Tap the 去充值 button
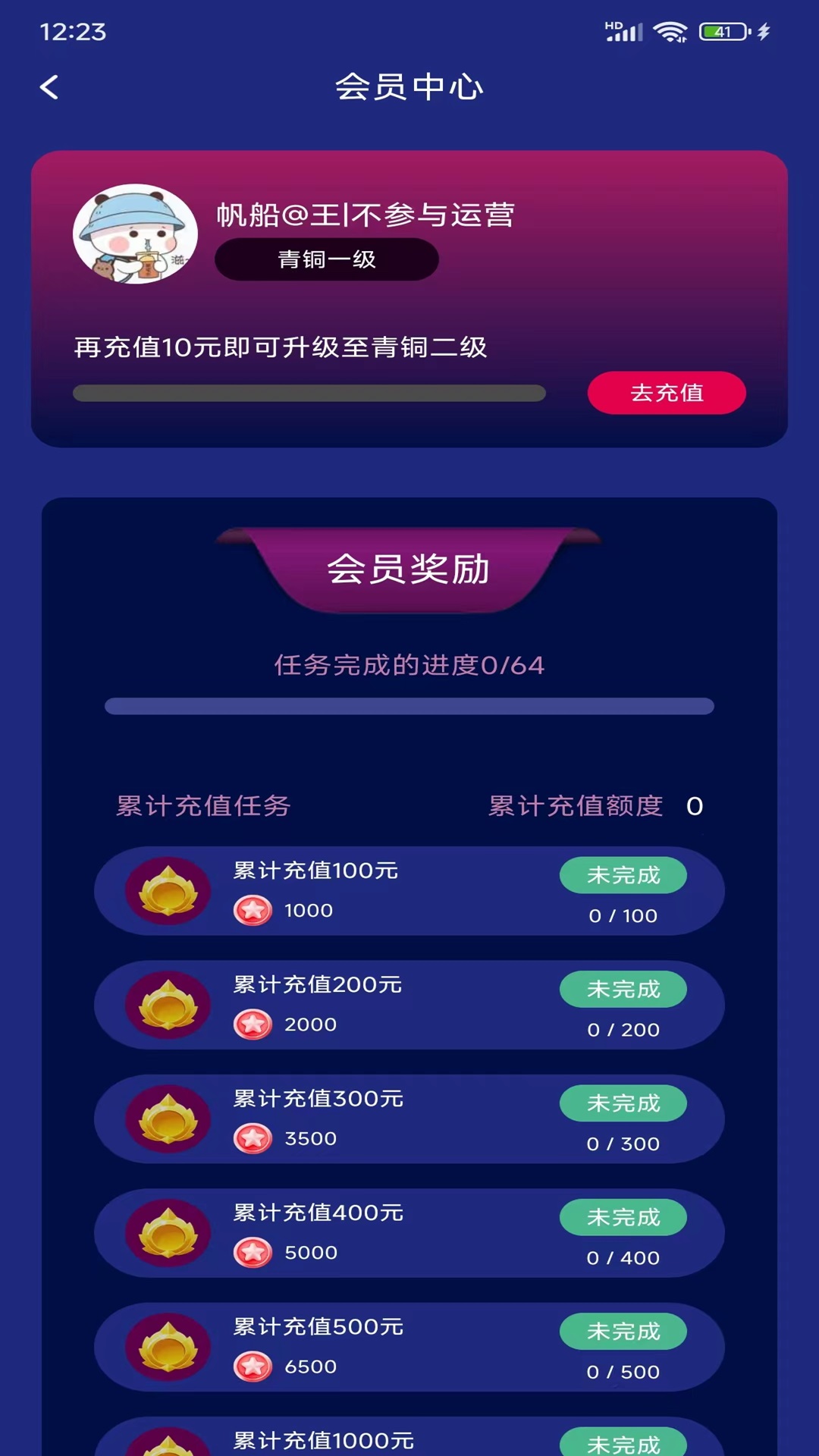 click(x=667, y=393)
